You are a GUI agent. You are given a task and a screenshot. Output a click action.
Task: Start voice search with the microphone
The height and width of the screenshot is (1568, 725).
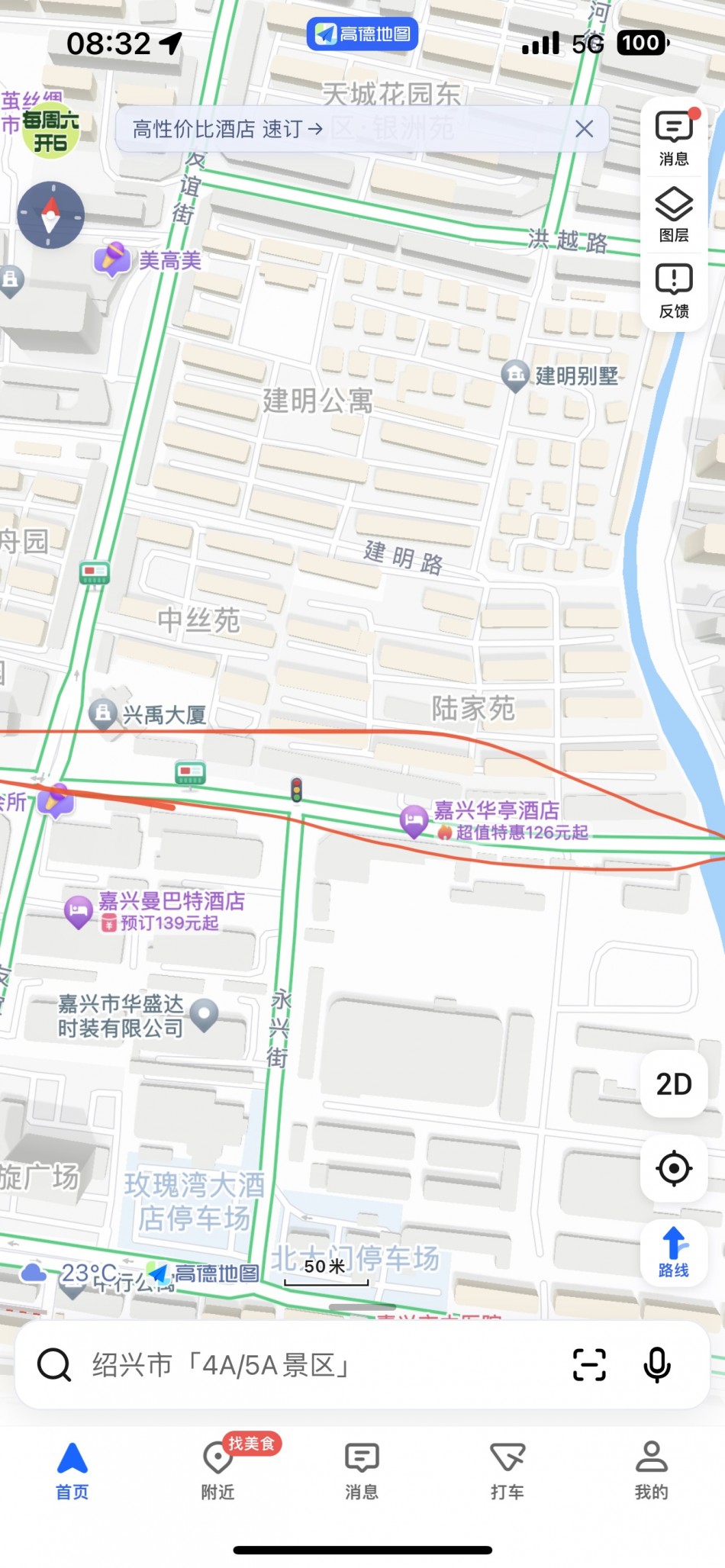[656, 1365]
